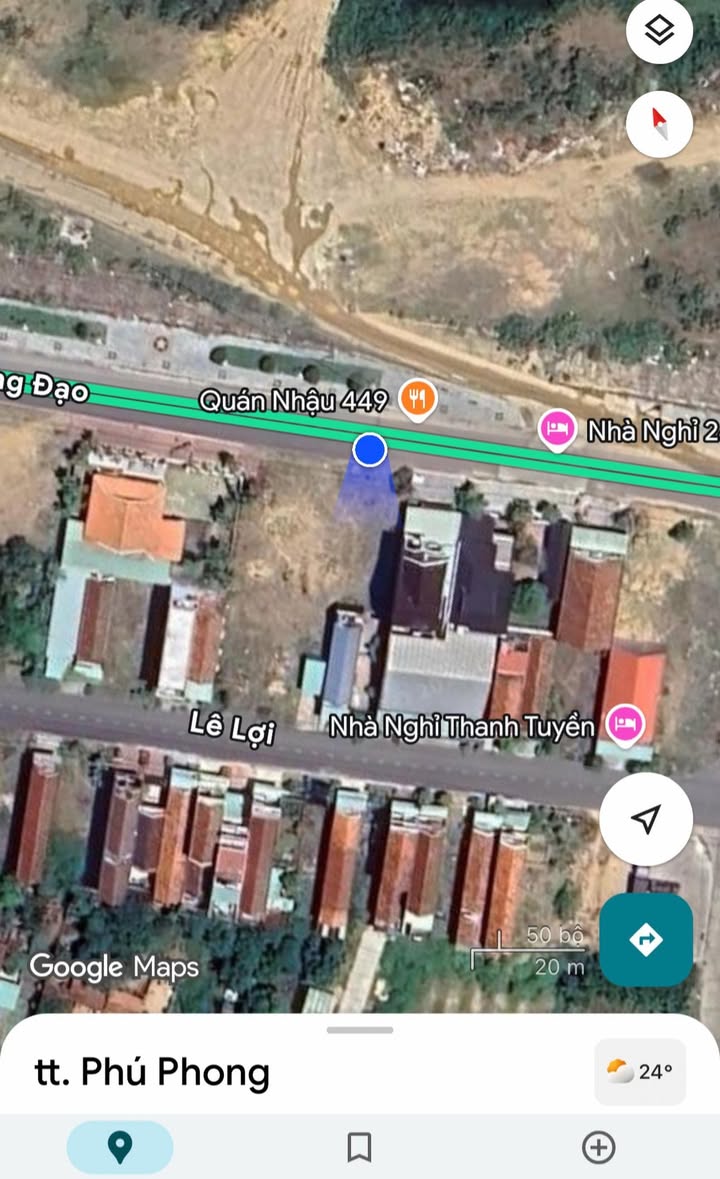Switch to the Saved bookmark tab
This screenshot has width=720, height=1179.
[x=359, y=1147]
